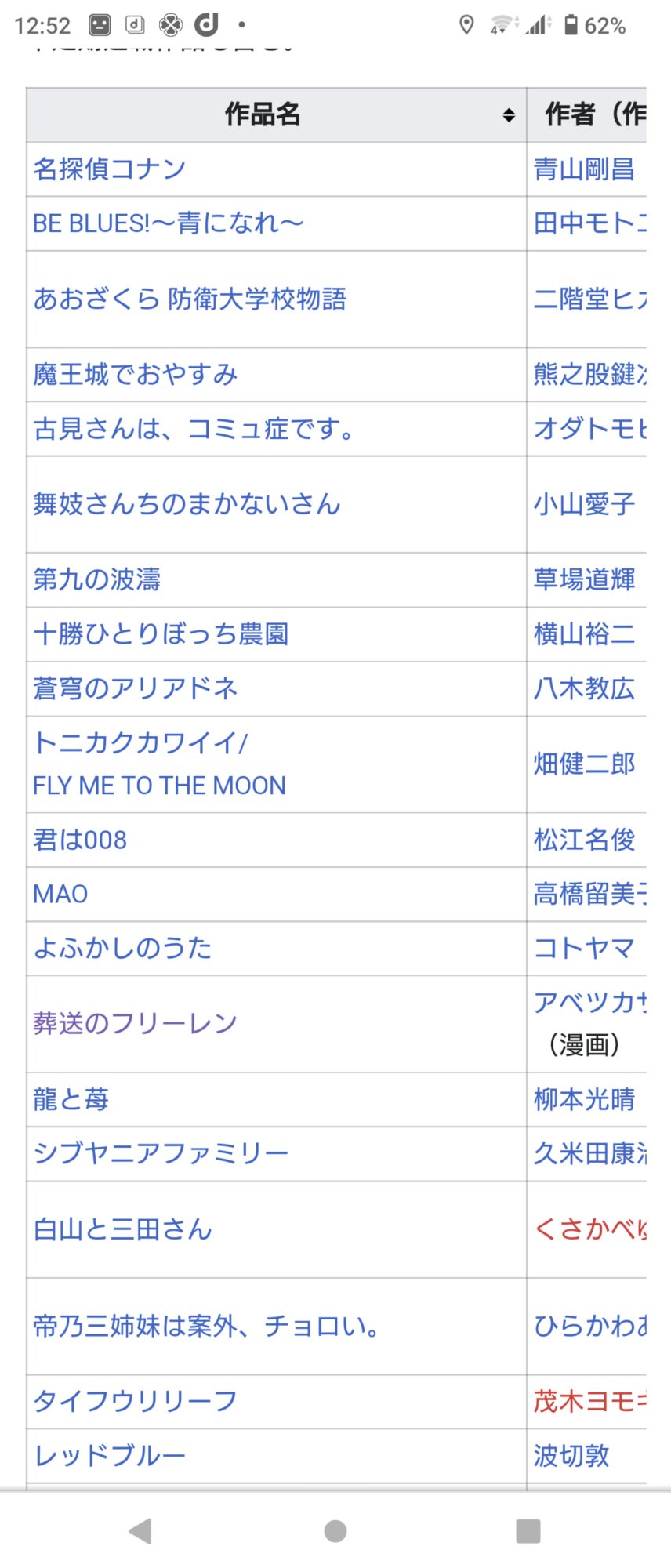Open 葬送のフリーレン visited link
The image size is (671, 1568).
pyautogui.click(x=135, y=1023)
